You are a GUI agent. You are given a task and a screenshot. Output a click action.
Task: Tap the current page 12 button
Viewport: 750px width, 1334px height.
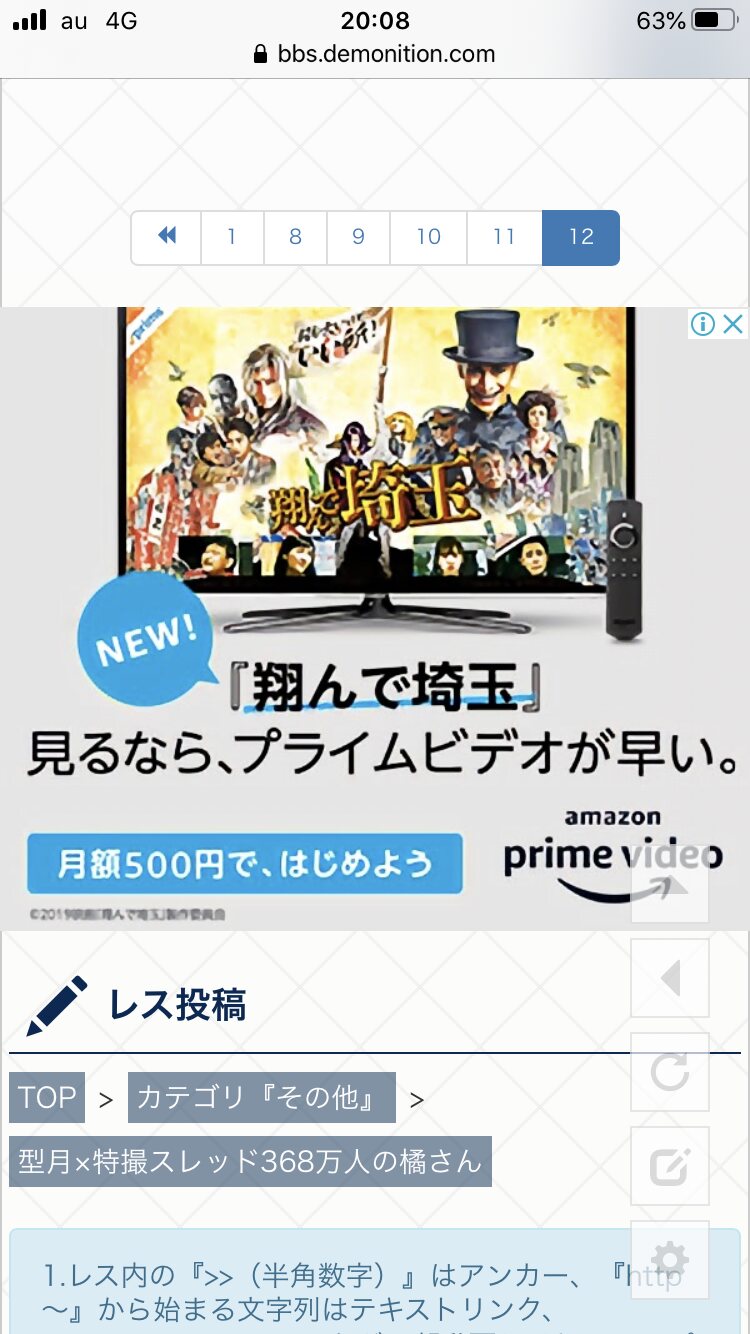click(581, 237)
